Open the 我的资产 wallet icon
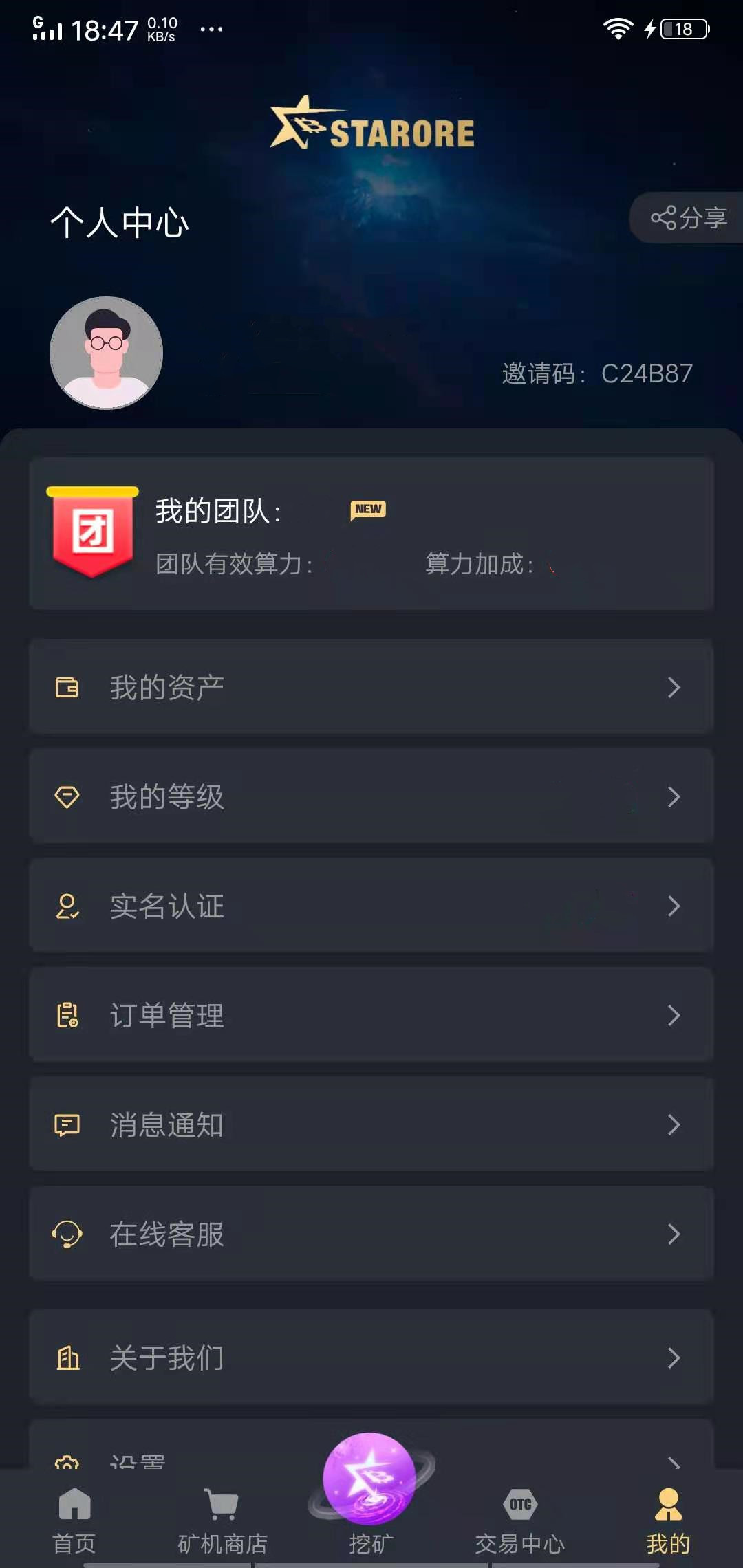Viewport: 743px width, 1568px height. coord(67,686)
